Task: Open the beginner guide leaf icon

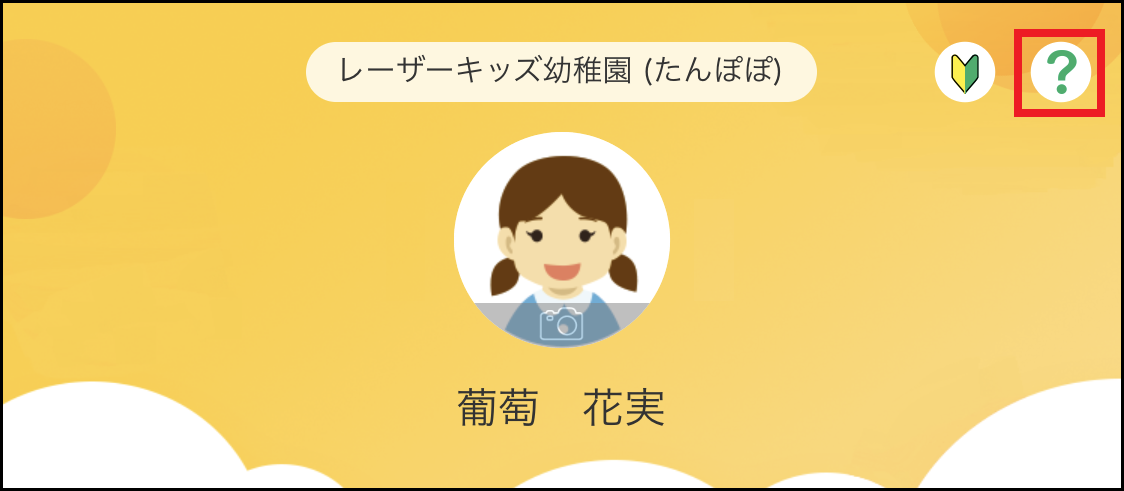Action: [x=964, y=73]
